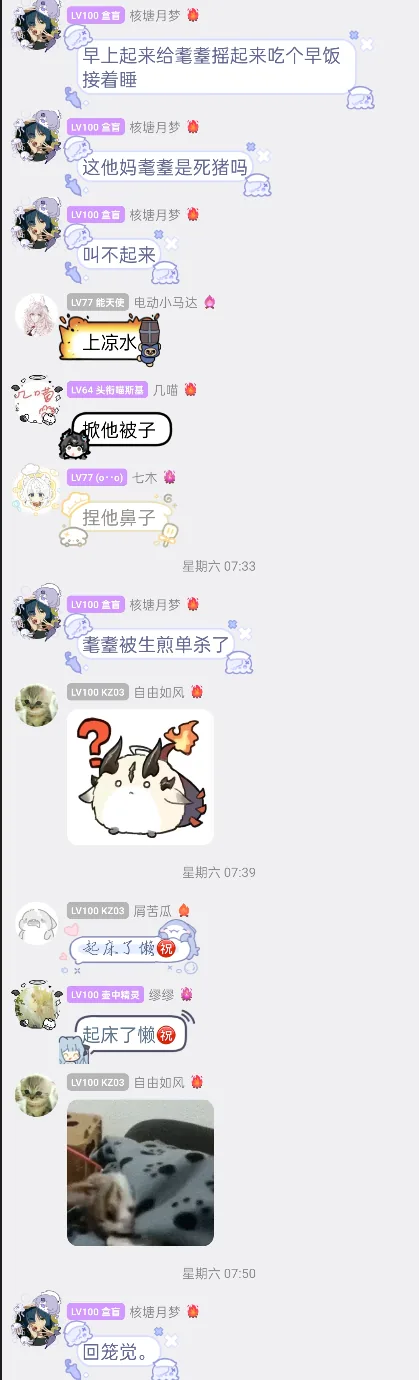The width and height of the screenshot is (419, 1380).
Task: Open 自由如风's avatar beside the question-mark sticker
Action: point(36,705)
